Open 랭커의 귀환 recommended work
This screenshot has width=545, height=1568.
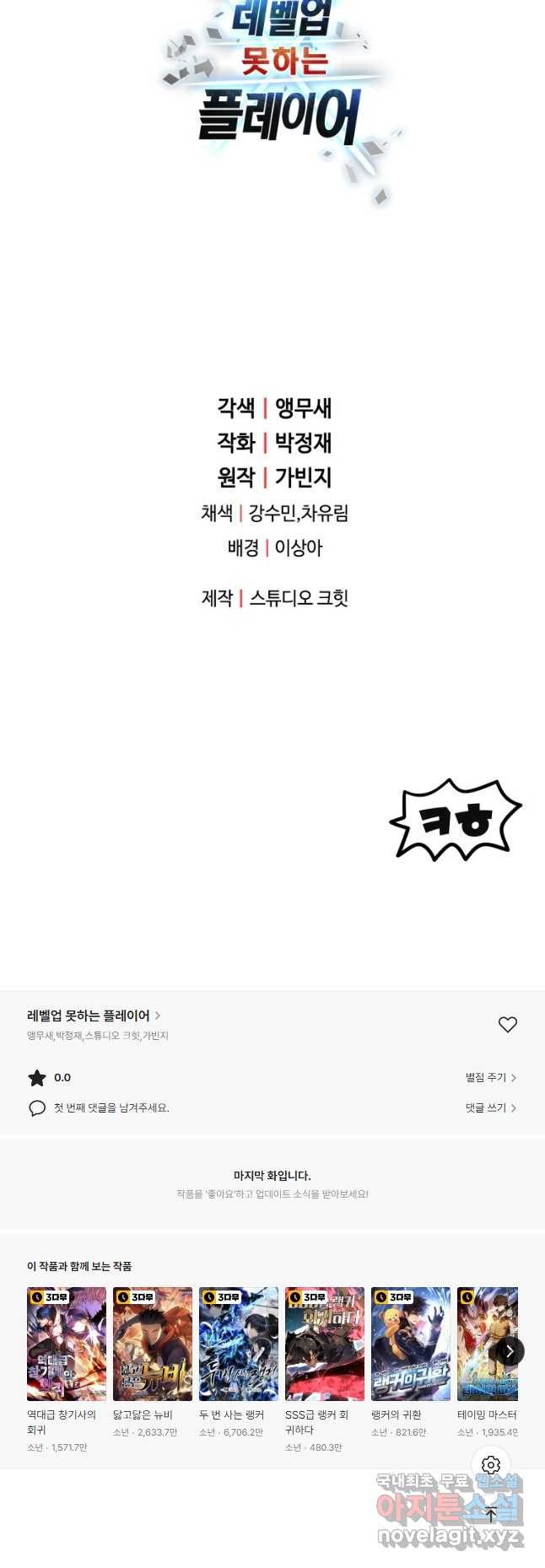pos(411,1344)
